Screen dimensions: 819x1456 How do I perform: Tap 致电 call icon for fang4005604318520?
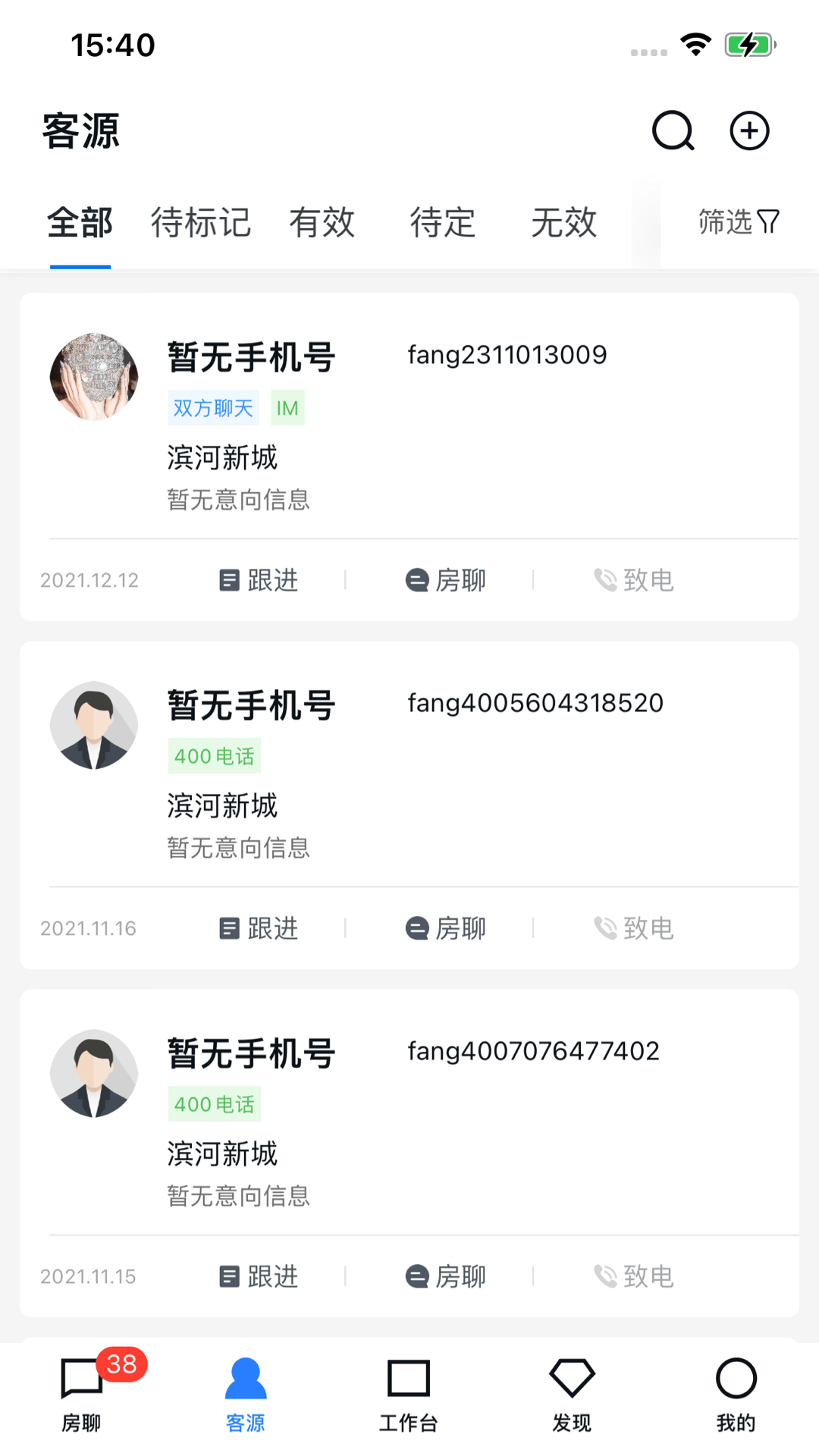click(634, 927)
